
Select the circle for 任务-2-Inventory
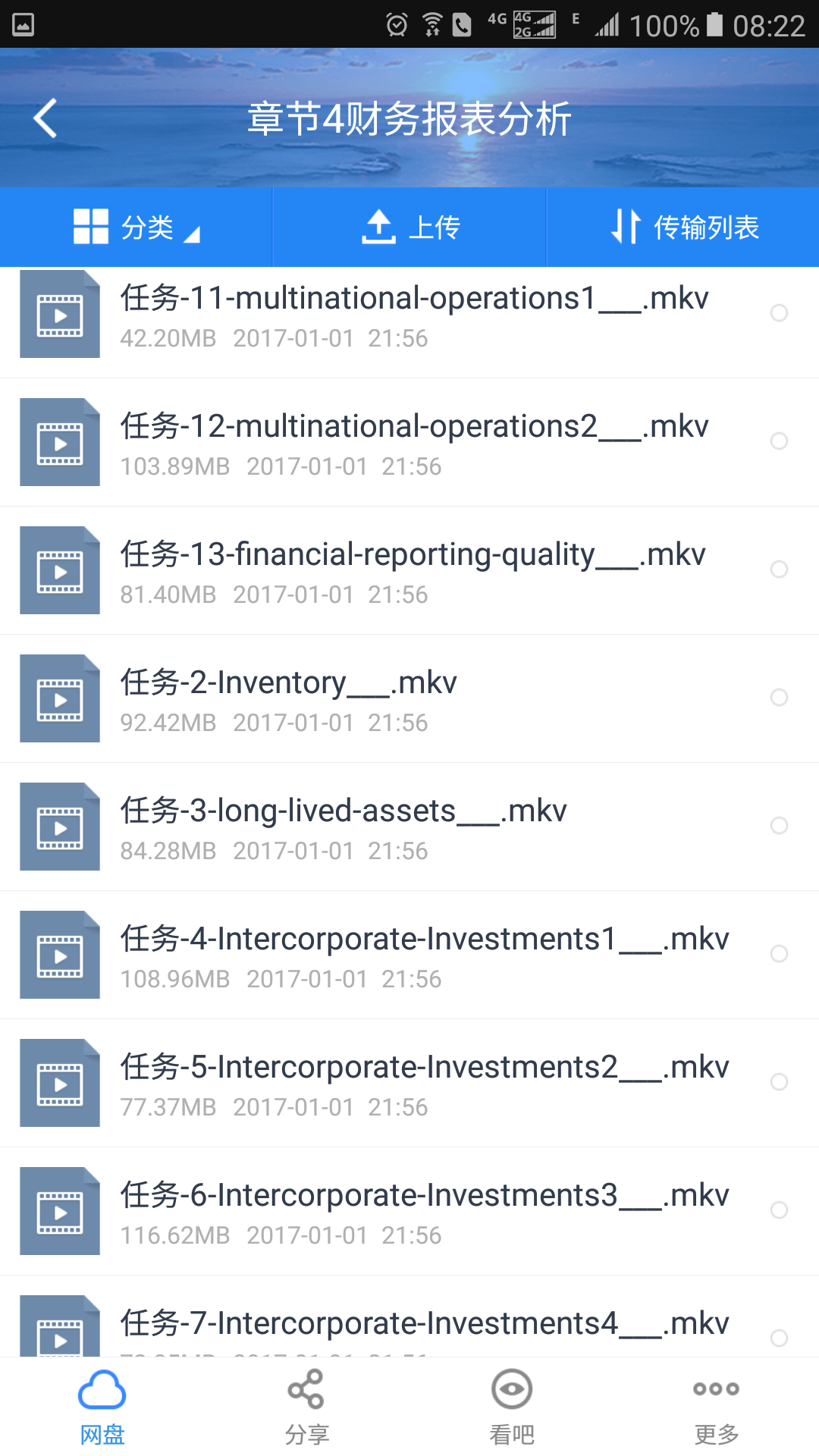click(779, 698)
